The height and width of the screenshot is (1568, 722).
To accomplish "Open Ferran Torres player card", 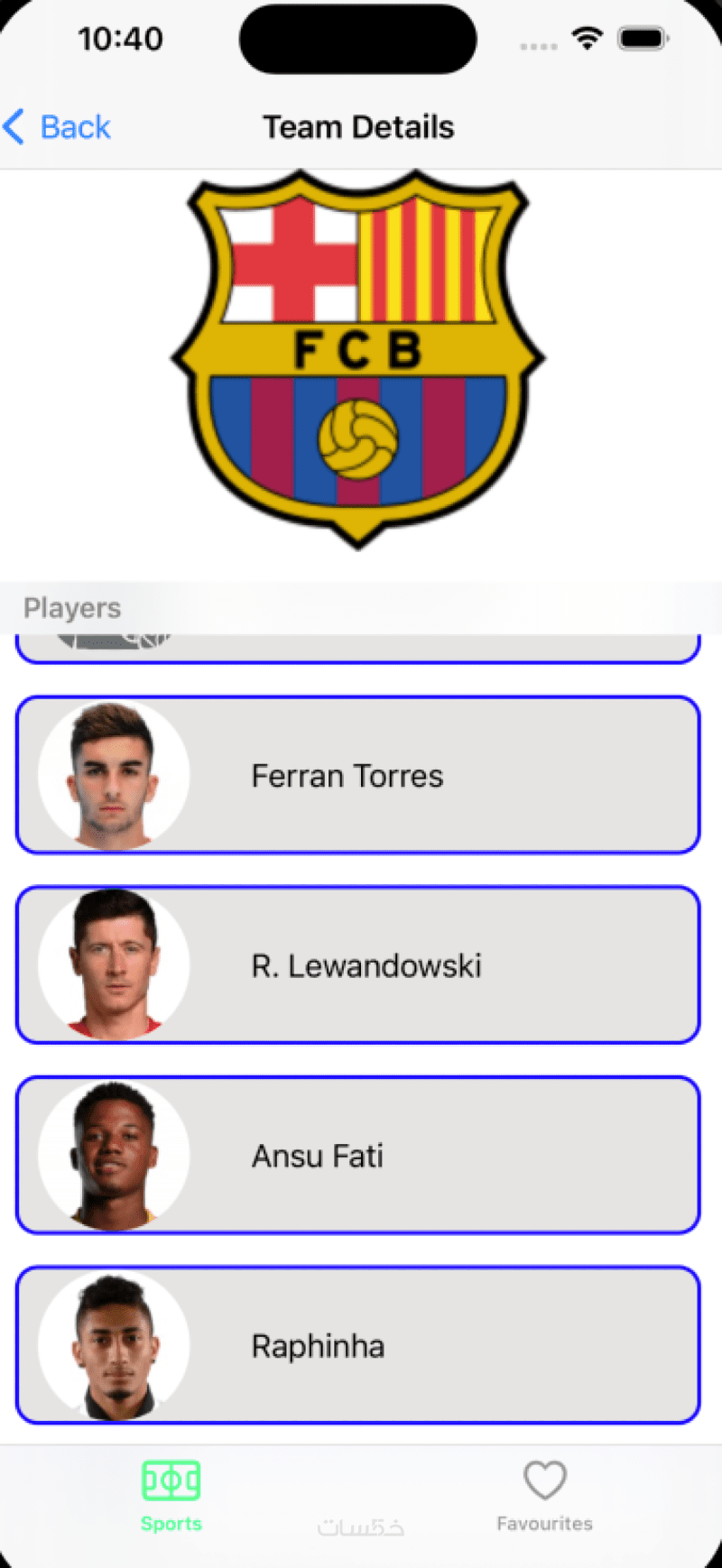I will (x=357, y=775).
